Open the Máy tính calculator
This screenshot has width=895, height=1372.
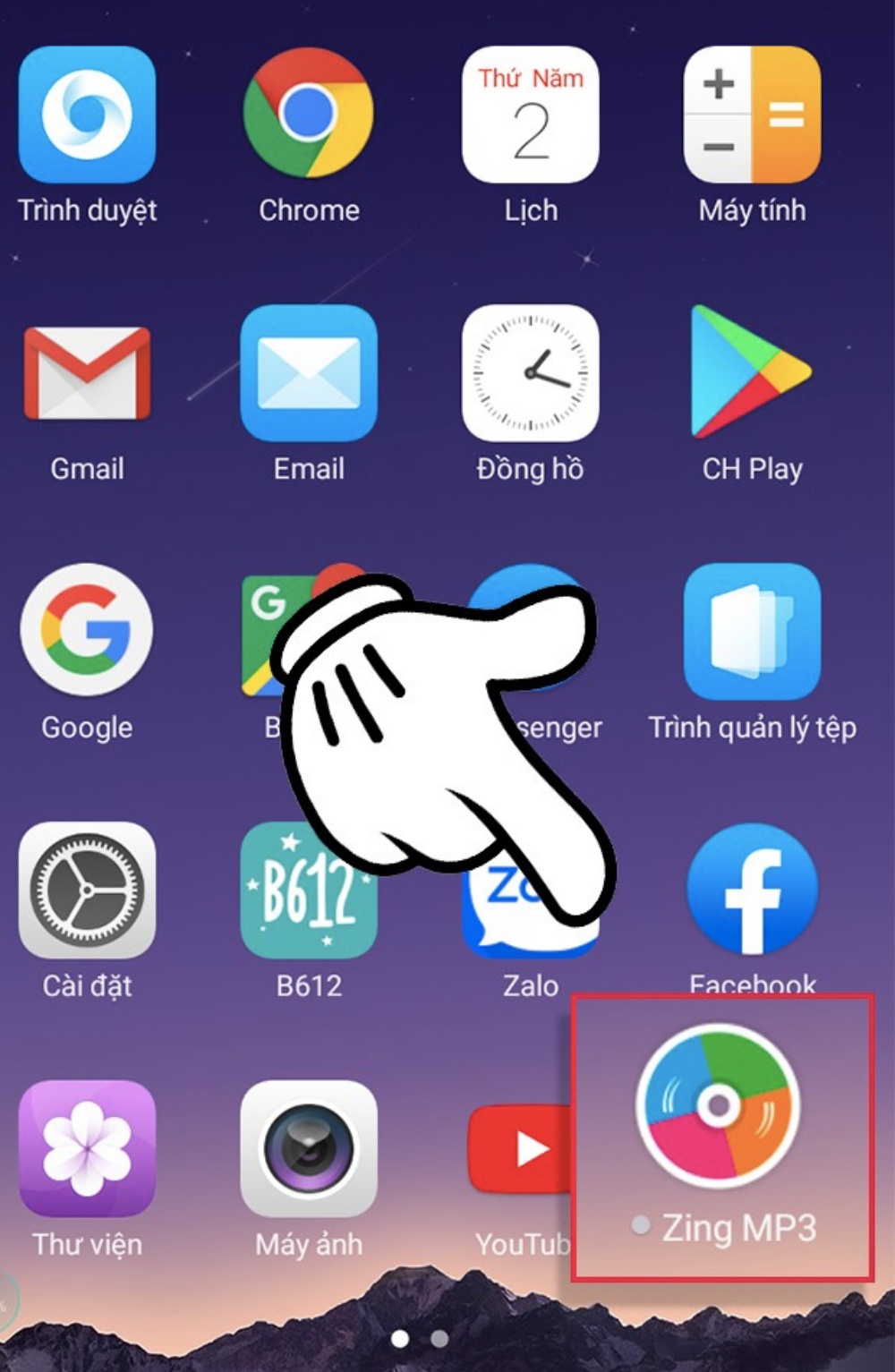click(x=752, y=115)
